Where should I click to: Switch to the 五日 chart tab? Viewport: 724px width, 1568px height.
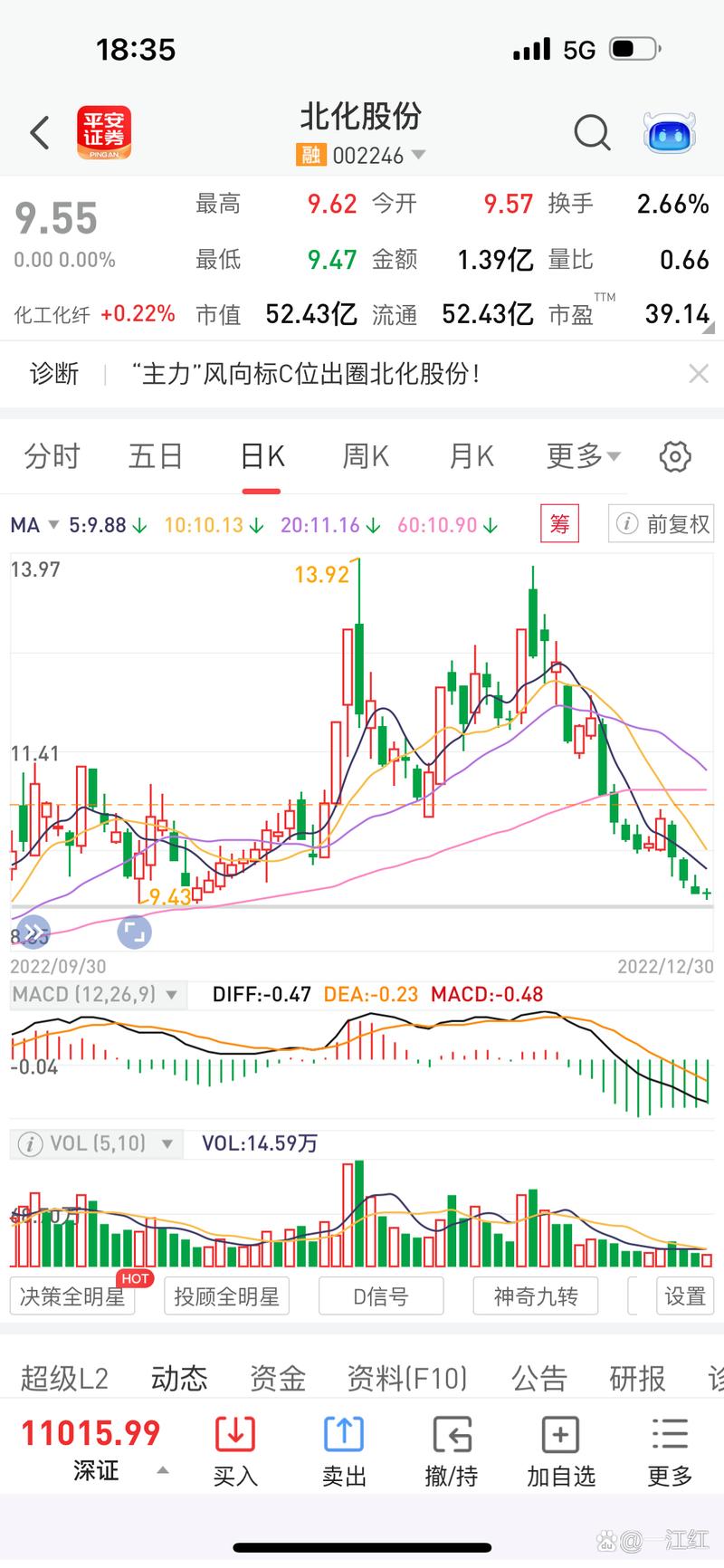click(156, 456)
